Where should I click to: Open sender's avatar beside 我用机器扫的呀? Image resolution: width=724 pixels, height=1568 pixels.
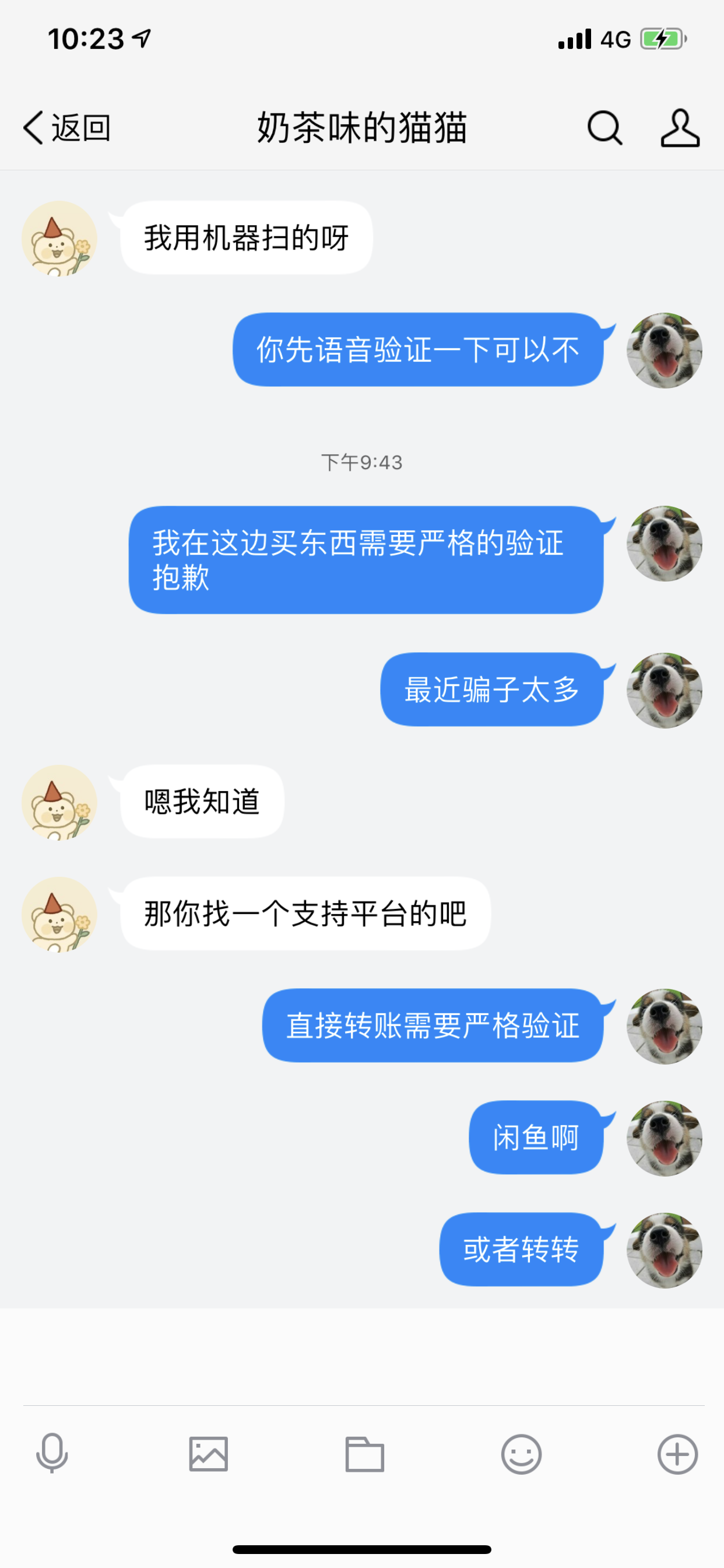[x=59, y=239]
